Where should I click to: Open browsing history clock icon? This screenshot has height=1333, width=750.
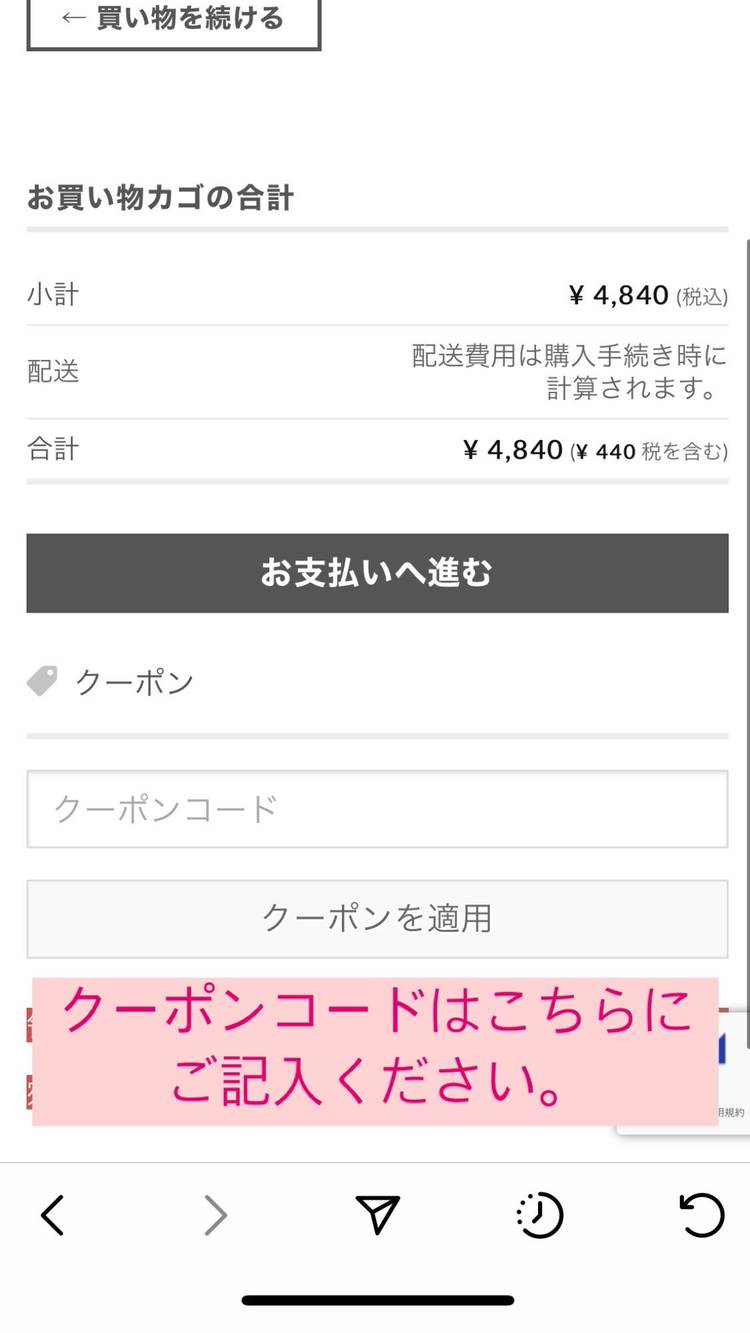tap(540, 1215)
